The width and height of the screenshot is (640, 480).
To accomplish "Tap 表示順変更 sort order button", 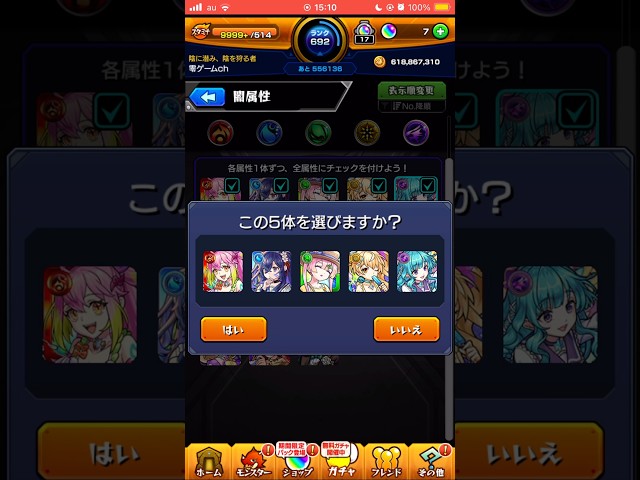I will (411, 90).
